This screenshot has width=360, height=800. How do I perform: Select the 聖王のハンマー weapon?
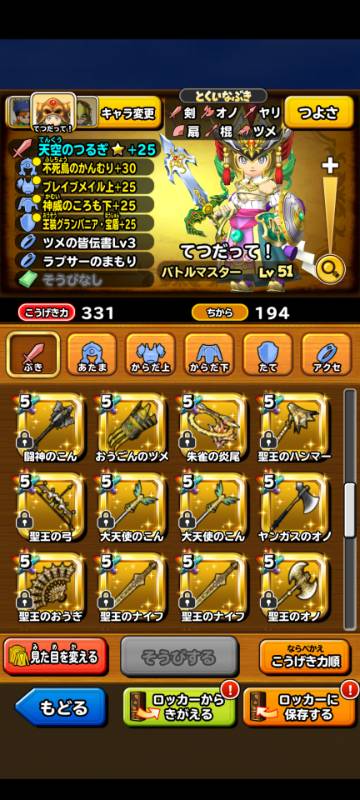click(295, 428)
